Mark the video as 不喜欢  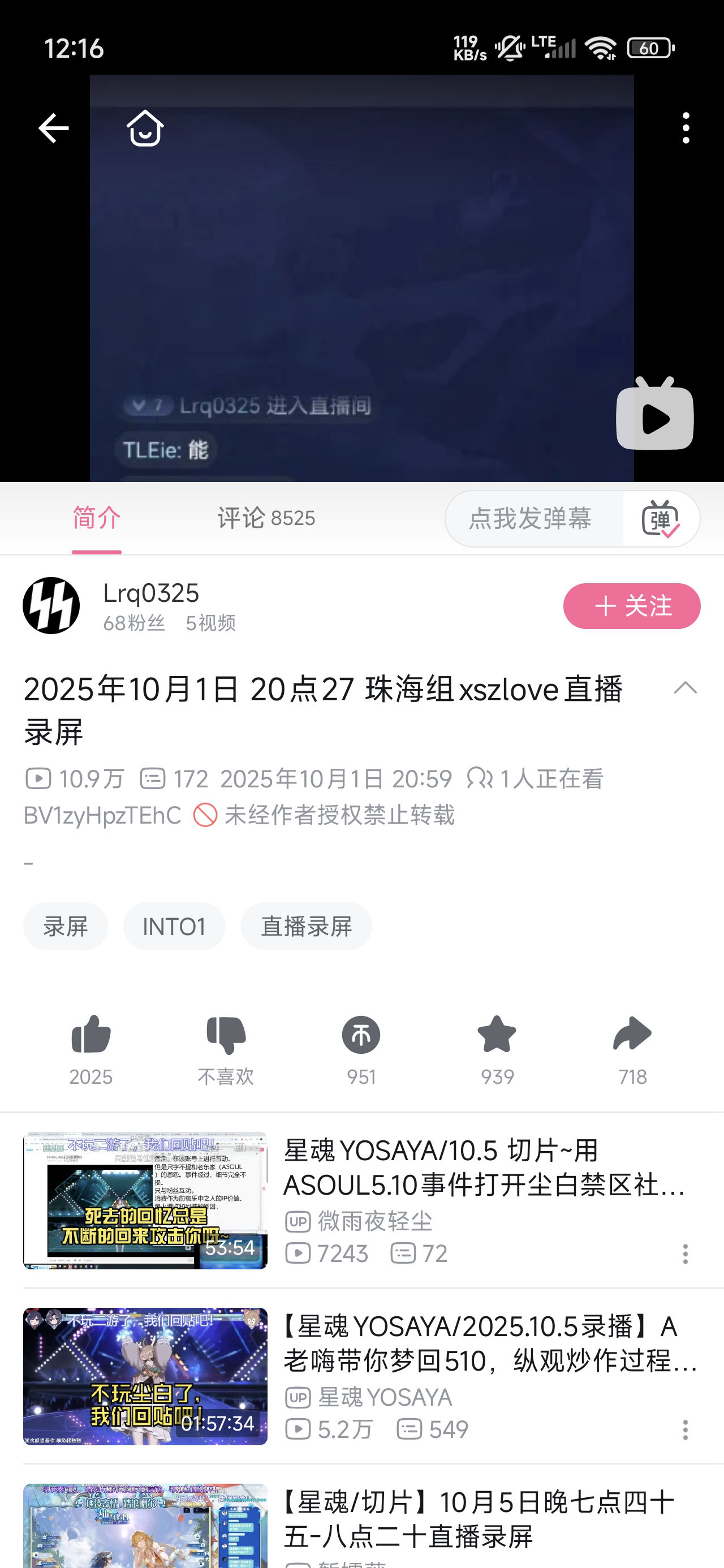[x=226, y=1047]
